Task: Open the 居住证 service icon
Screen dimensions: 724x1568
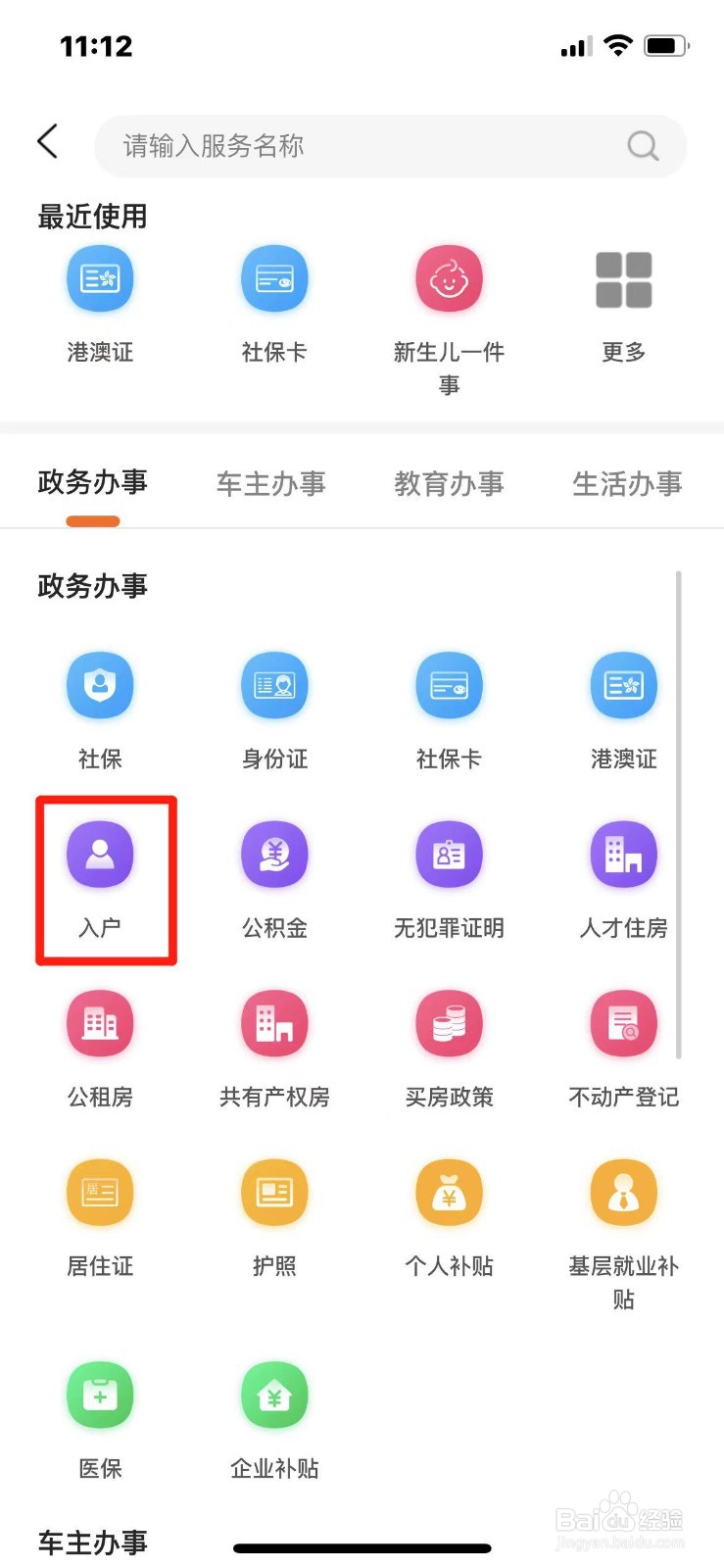Action: pyautogui.click(x=99, y=1193)
